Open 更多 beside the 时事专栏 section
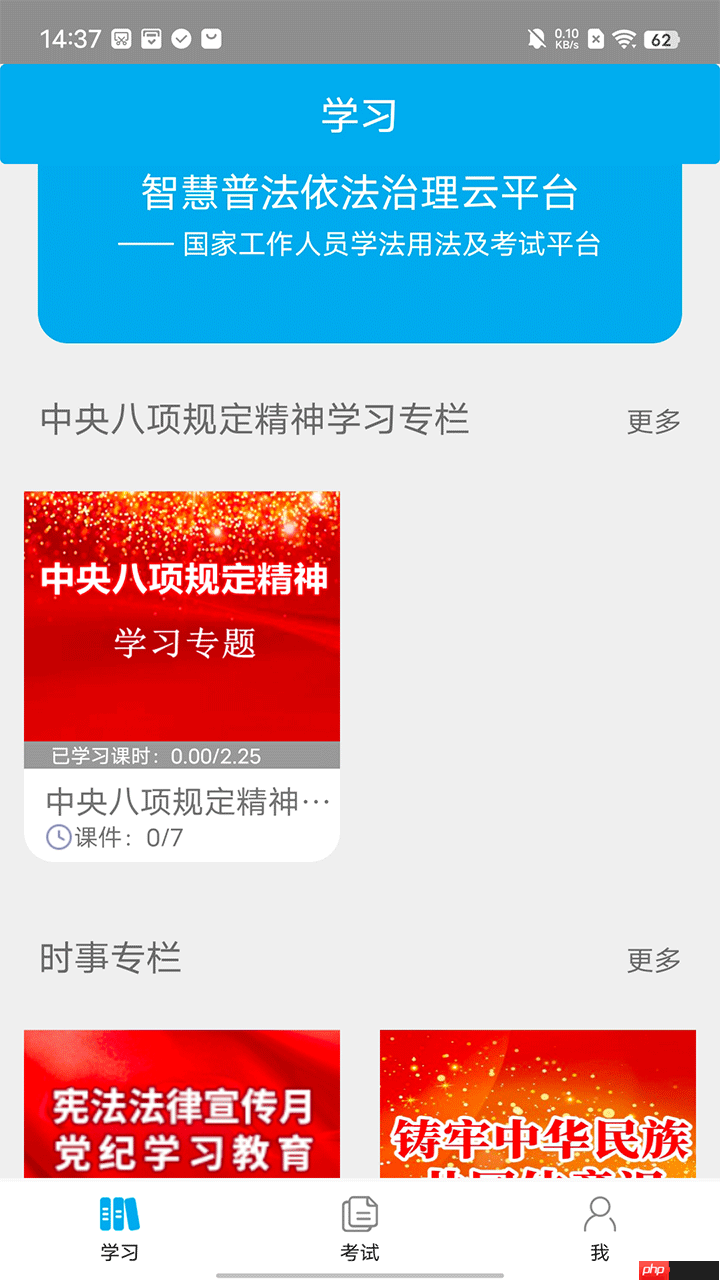Screen dimensions: 720x1280 (655, 959)
